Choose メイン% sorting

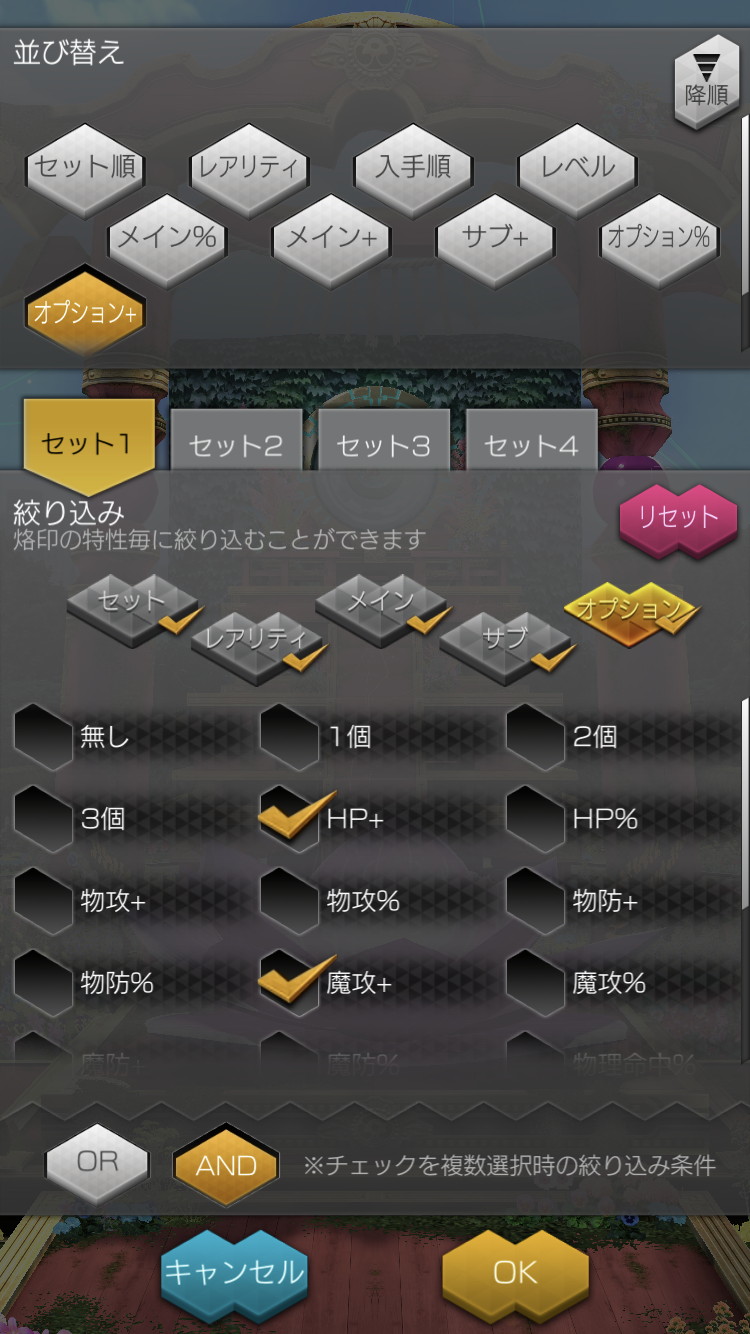[x=167, y=237]
